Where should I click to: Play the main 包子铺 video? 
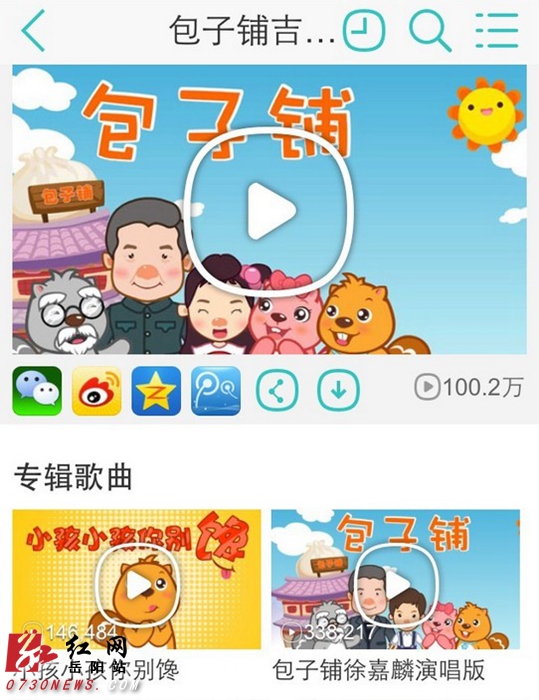point(269,209)
